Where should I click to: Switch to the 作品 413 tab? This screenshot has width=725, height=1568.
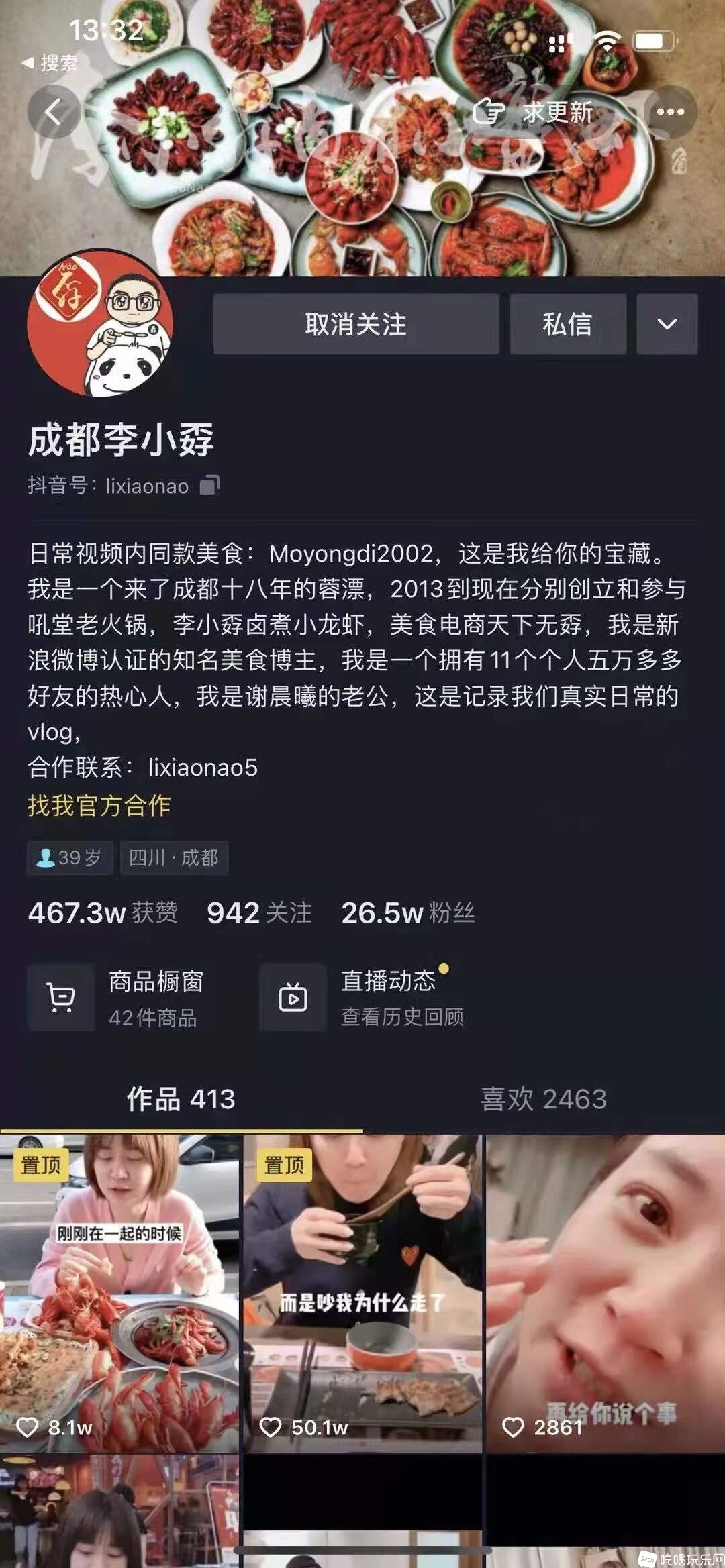(x=181, y=1099)
